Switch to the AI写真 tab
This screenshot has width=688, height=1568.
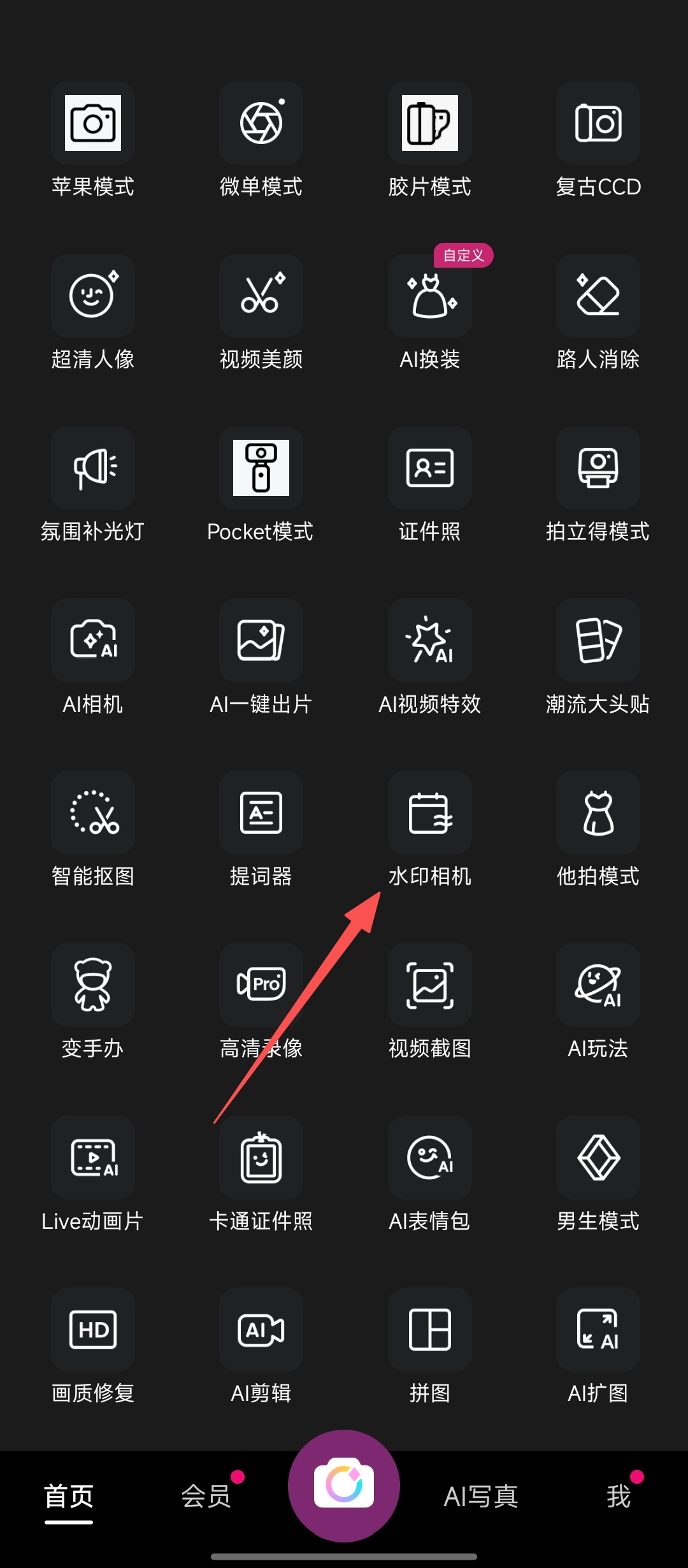pos(481,1496)
